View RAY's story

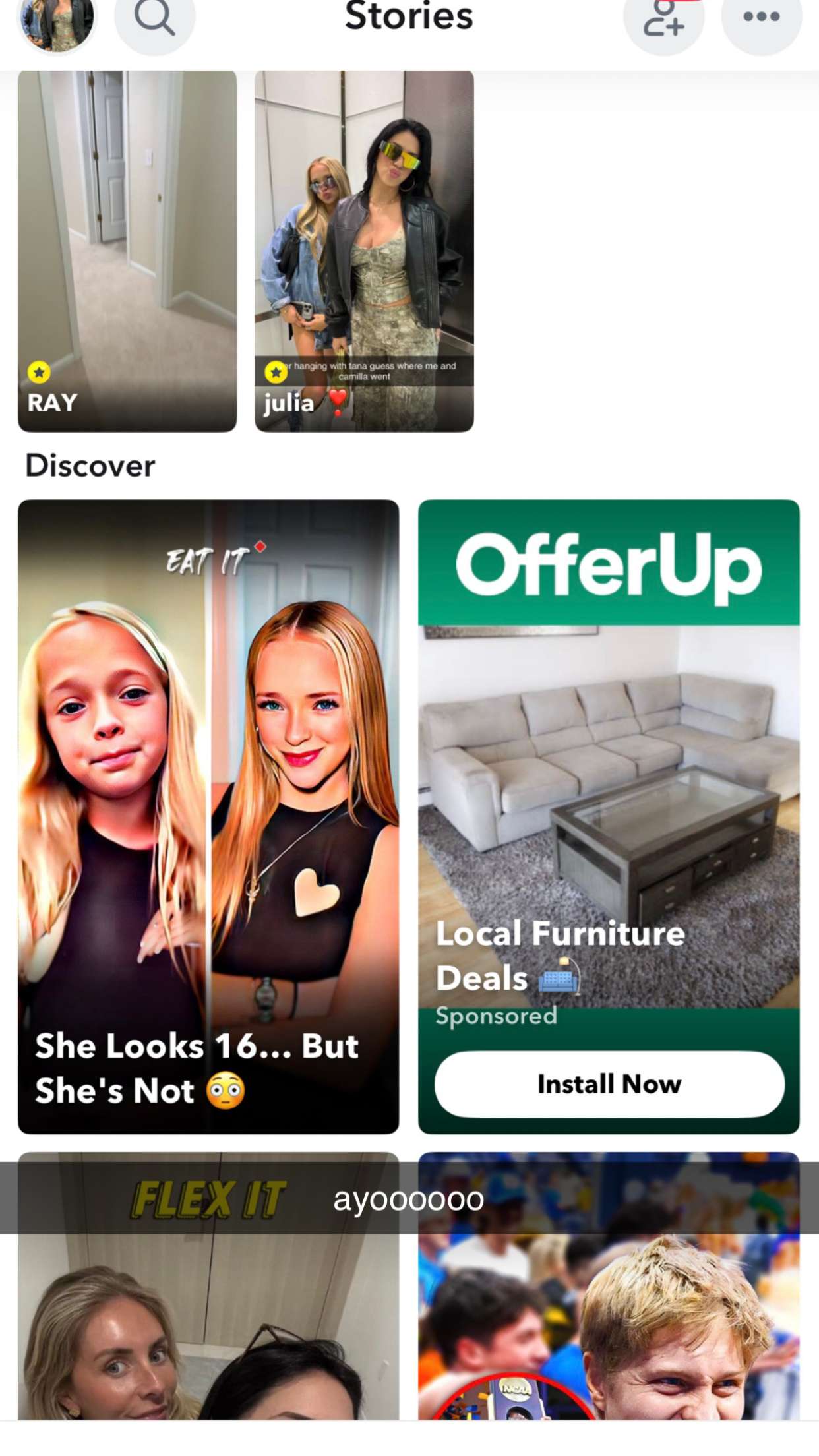click(127, 251)
